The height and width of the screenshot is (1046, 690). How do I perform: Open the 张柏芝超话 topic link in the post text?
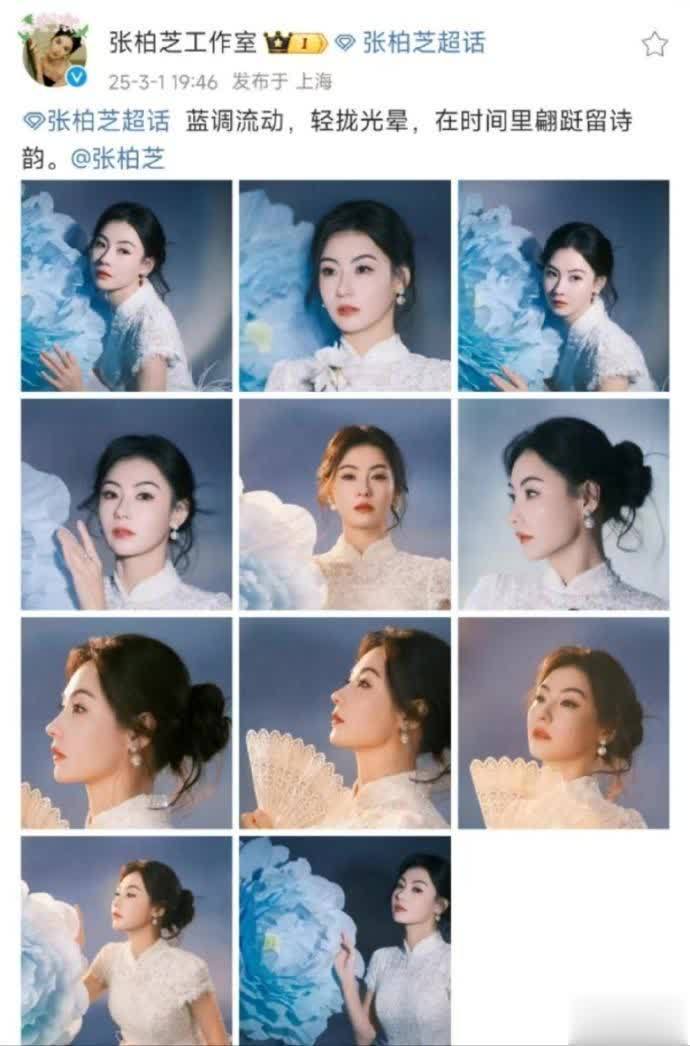tap(97, 122)
